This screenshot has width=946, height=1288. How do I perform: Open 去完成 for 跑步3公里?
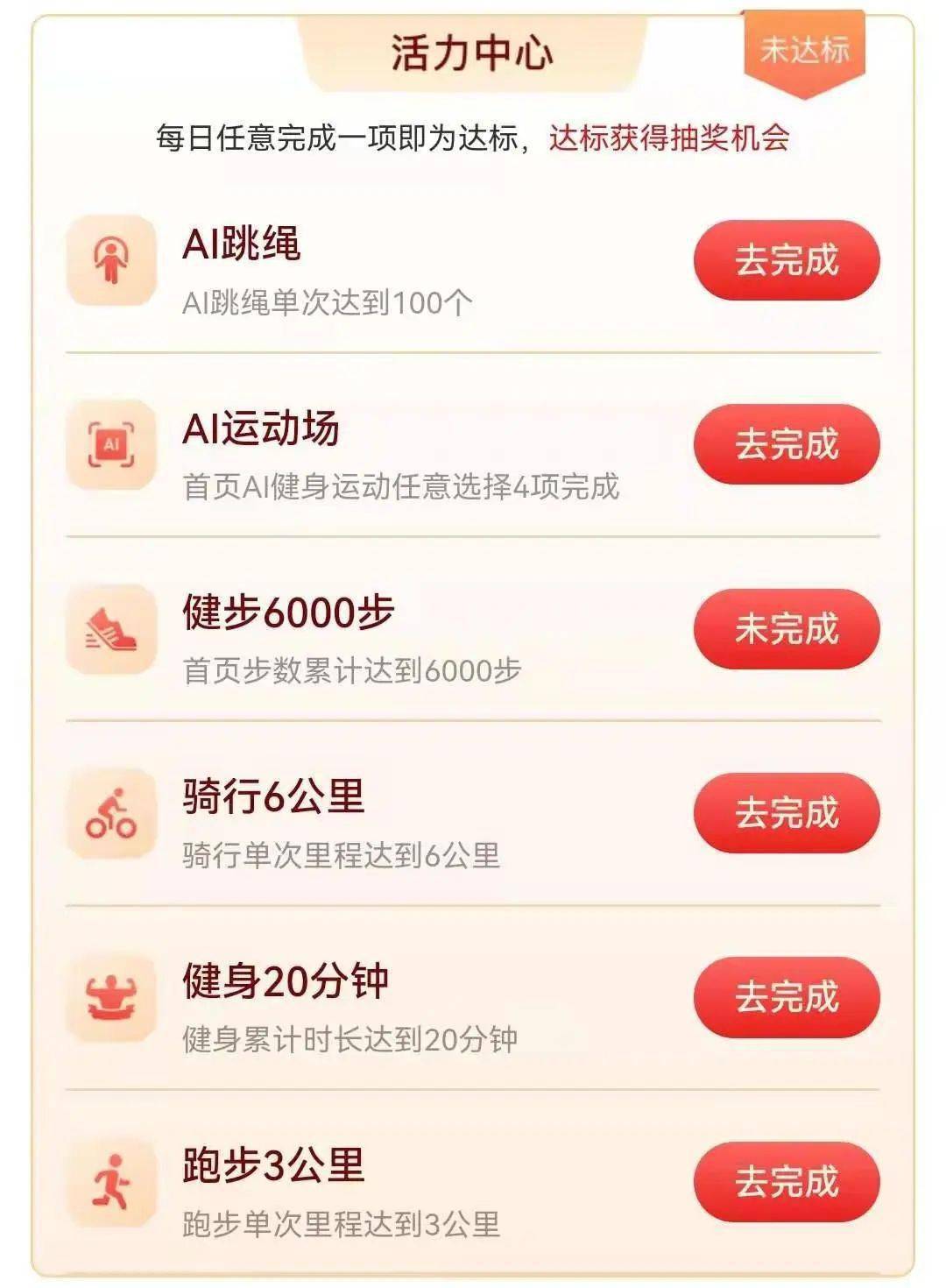tap(786, 1181)
